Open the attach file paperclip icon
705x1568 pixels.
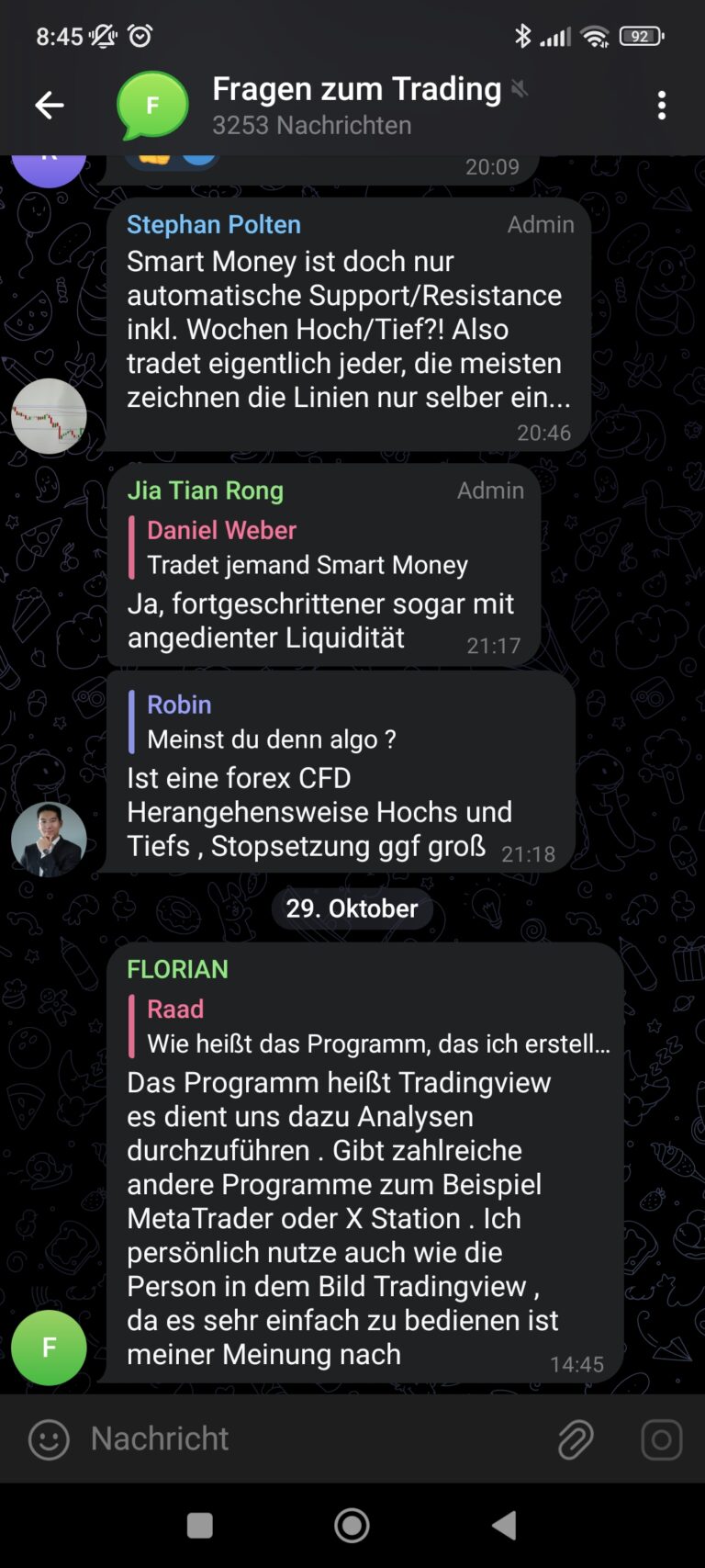tap(575, 1438)
